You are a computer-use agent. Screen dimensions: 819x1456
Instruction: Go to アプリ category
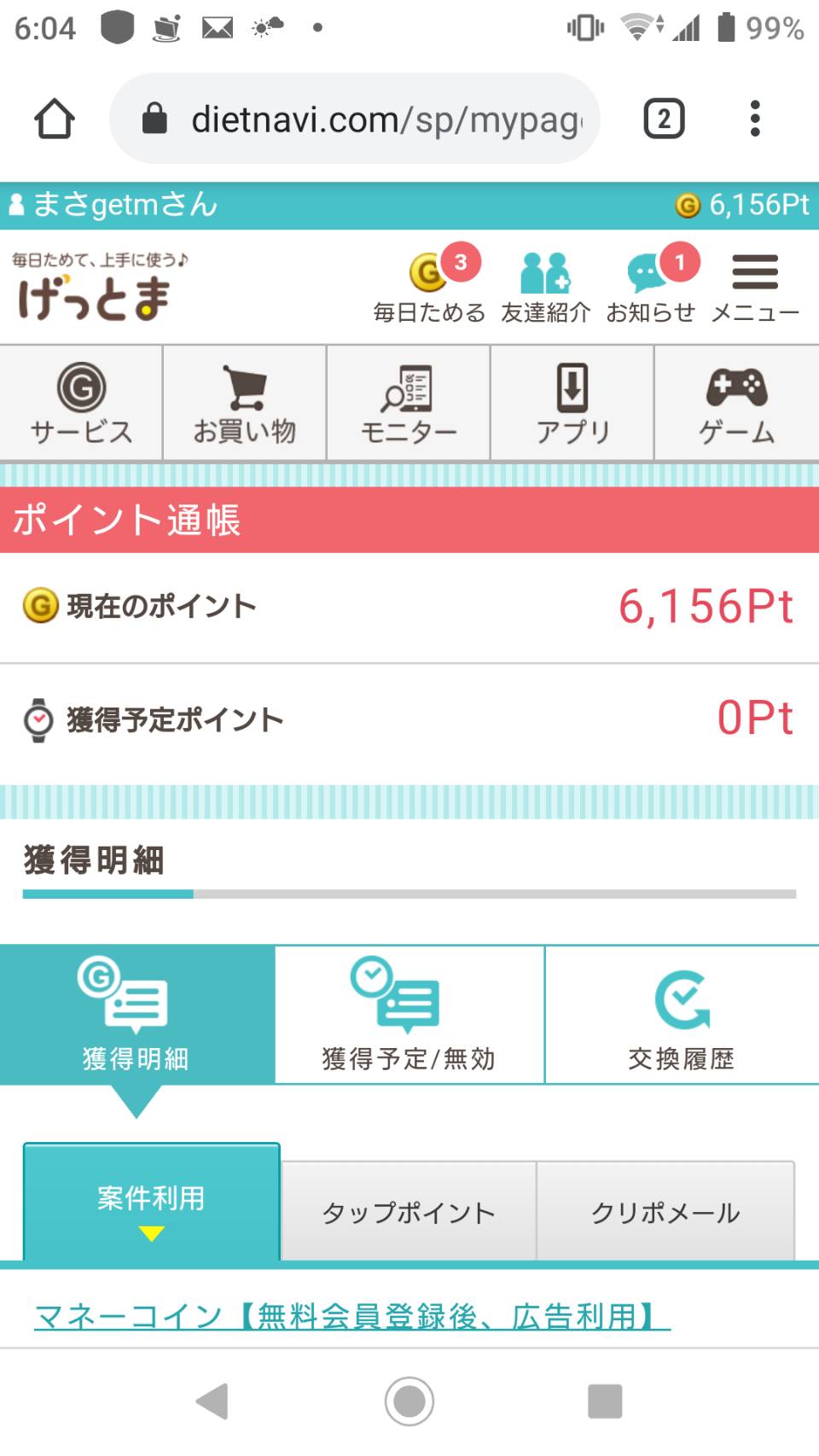pos(572,404)
